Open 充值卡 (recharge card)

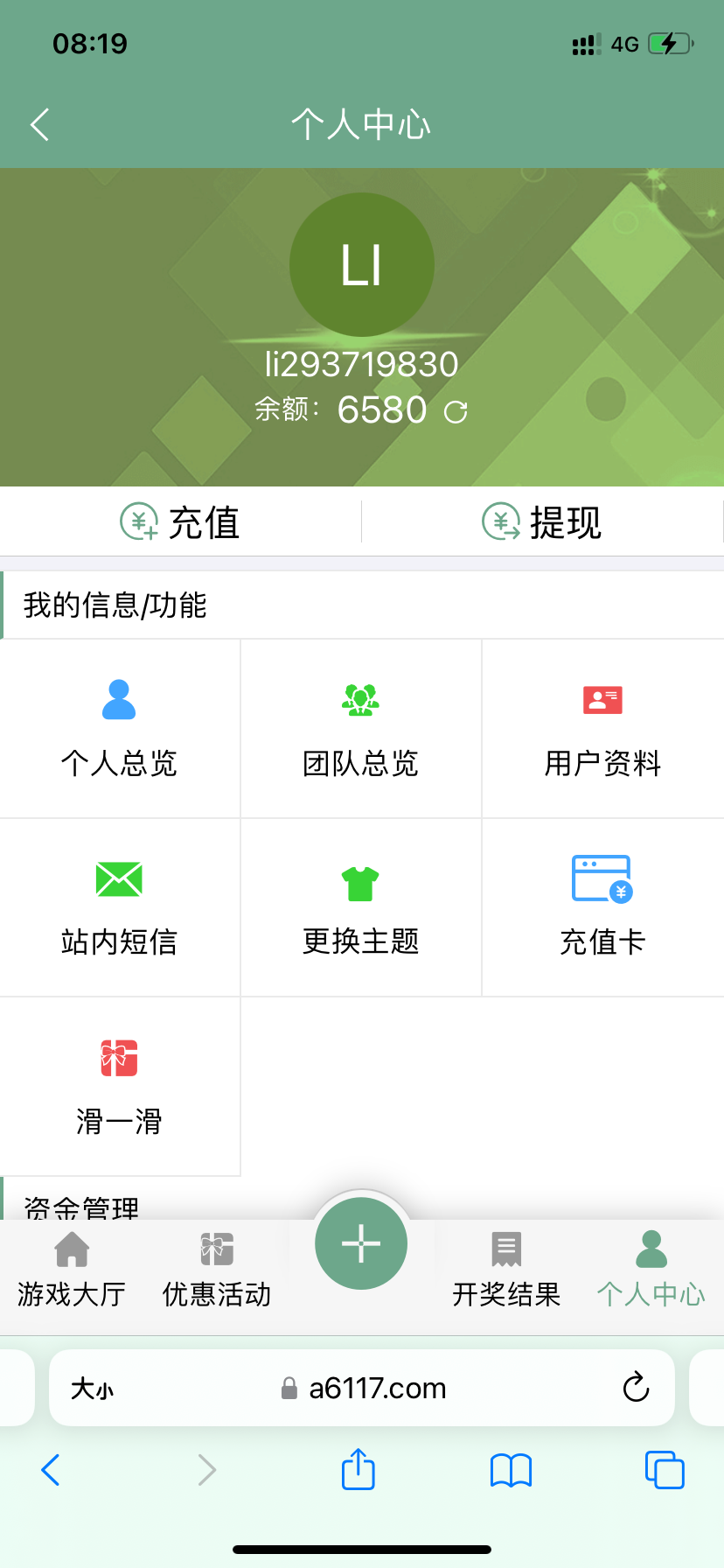pyautogui.click(x=602, y=907)
